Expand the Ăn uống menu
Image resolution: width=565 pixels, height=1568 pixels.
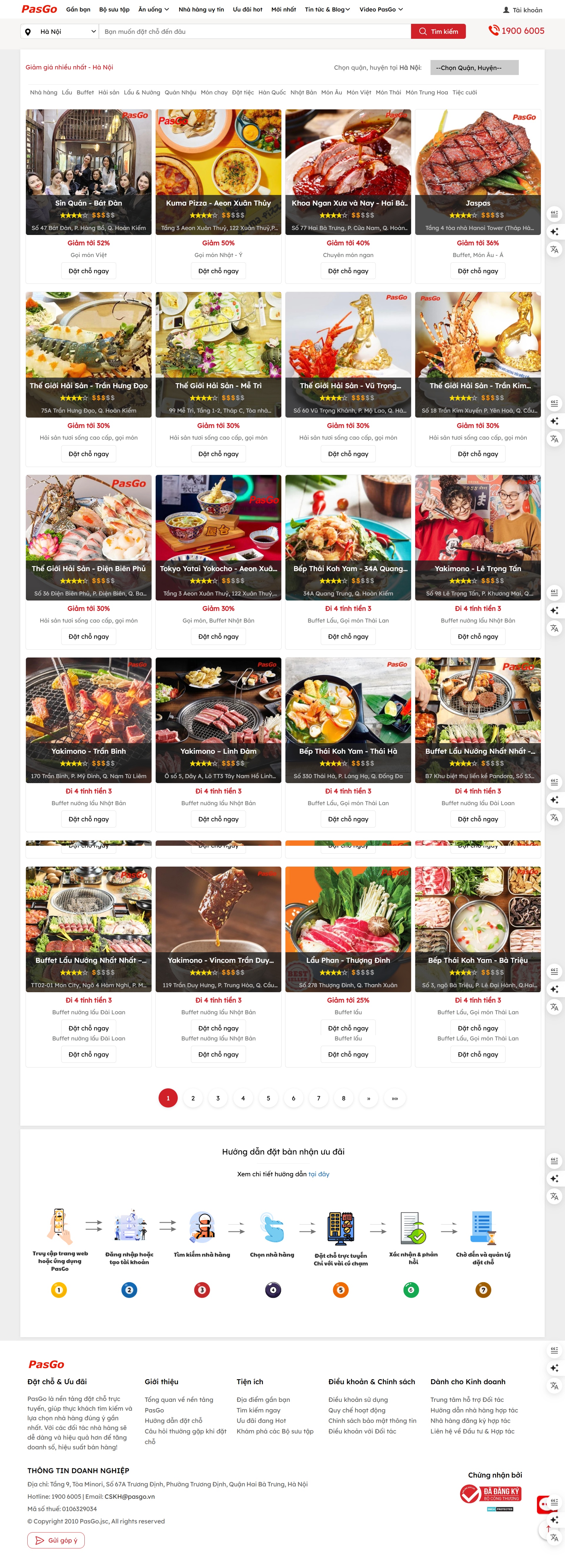tap(153, 10)
